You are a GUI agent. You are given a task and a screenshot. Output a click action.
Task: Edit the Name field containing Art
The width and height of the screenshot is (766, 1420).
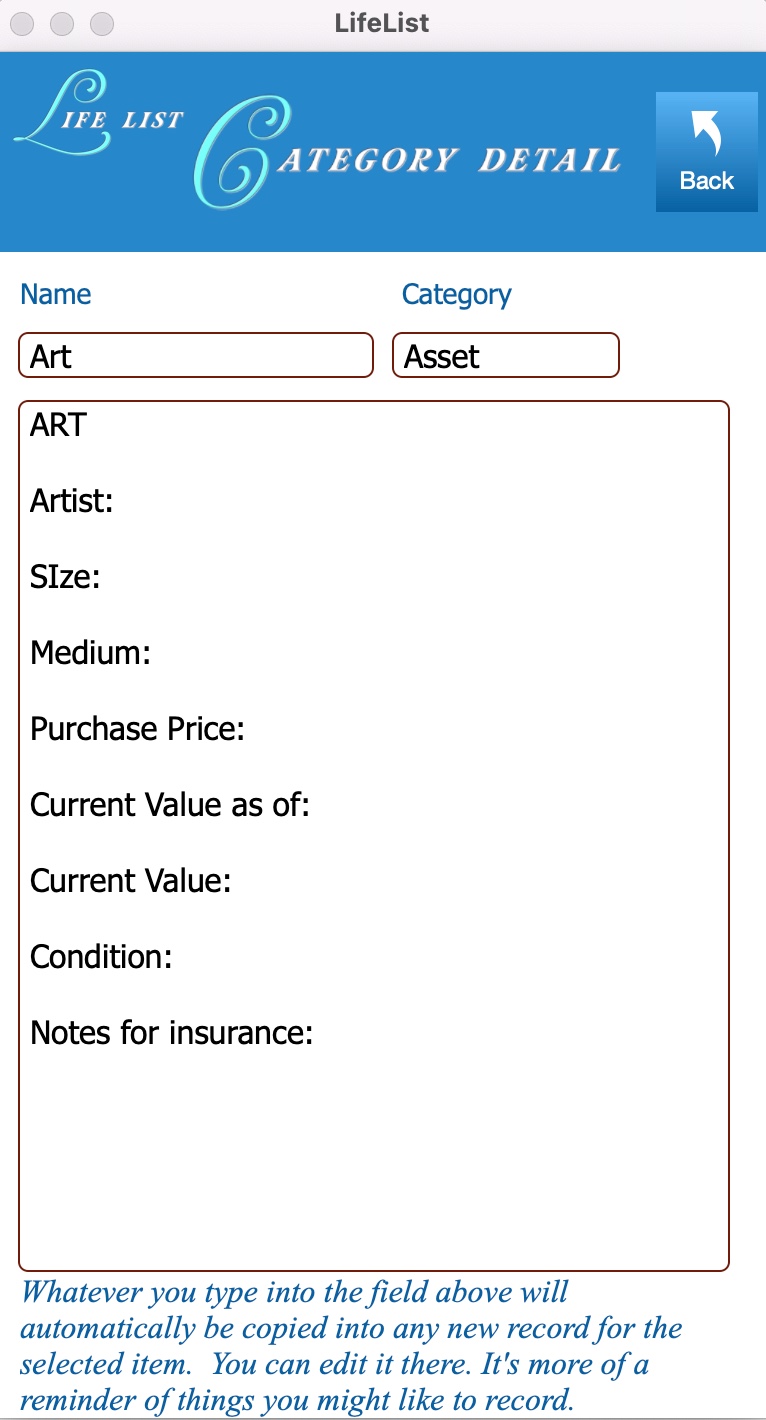click(x=196, y=356)
